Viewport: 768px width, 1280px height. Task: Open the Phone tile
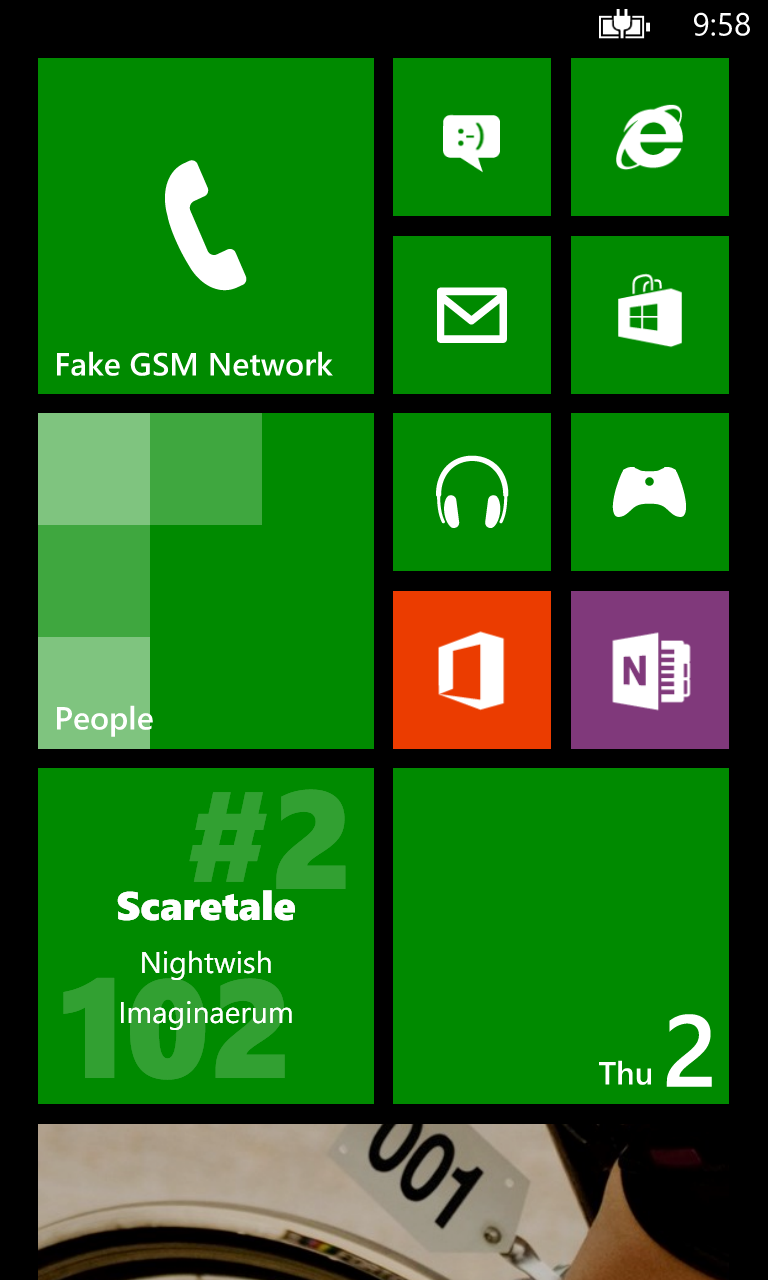tap(206, 226)
